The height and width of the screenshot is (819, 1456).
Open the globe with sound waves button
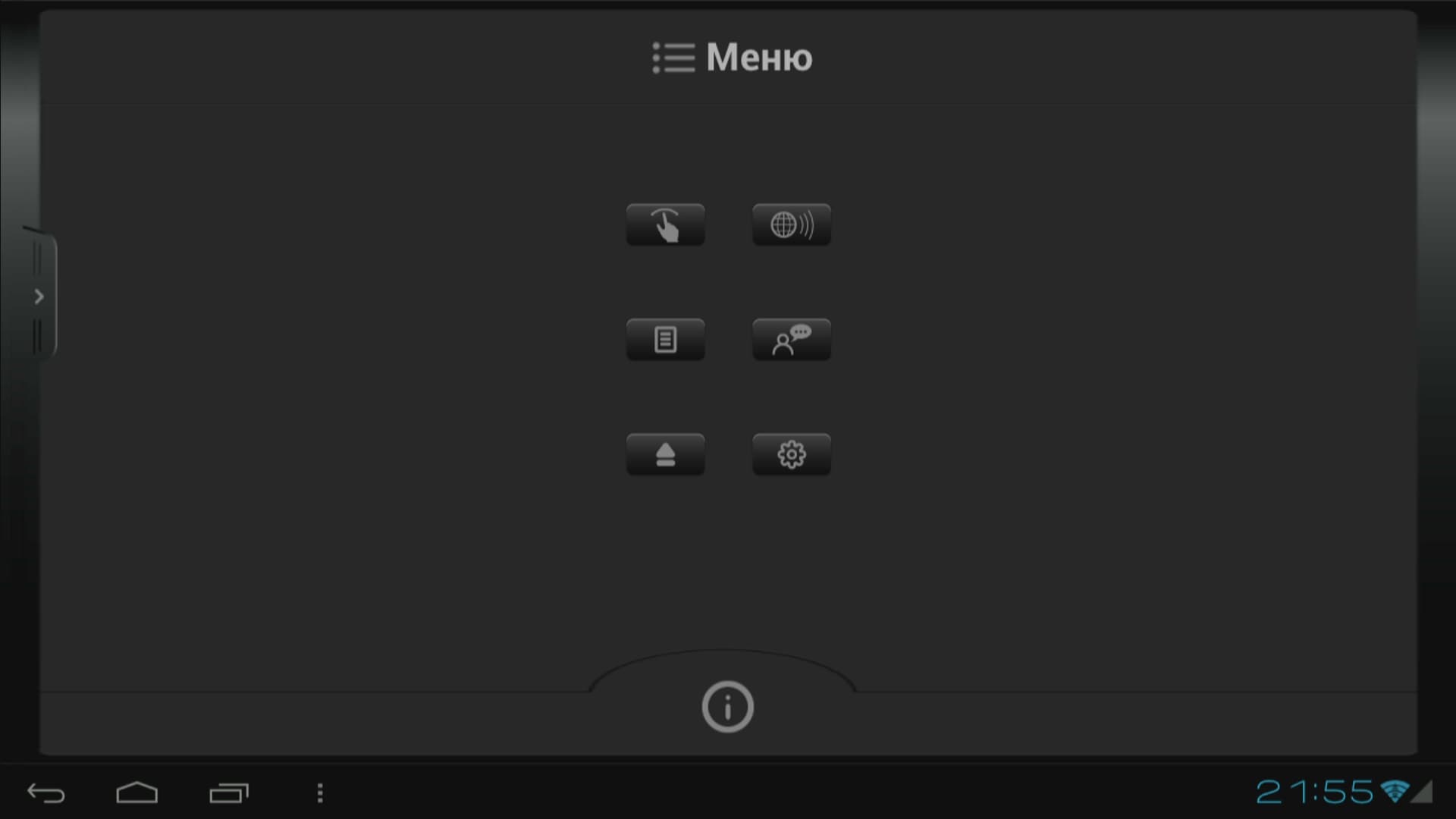click(x=791, y=224)
